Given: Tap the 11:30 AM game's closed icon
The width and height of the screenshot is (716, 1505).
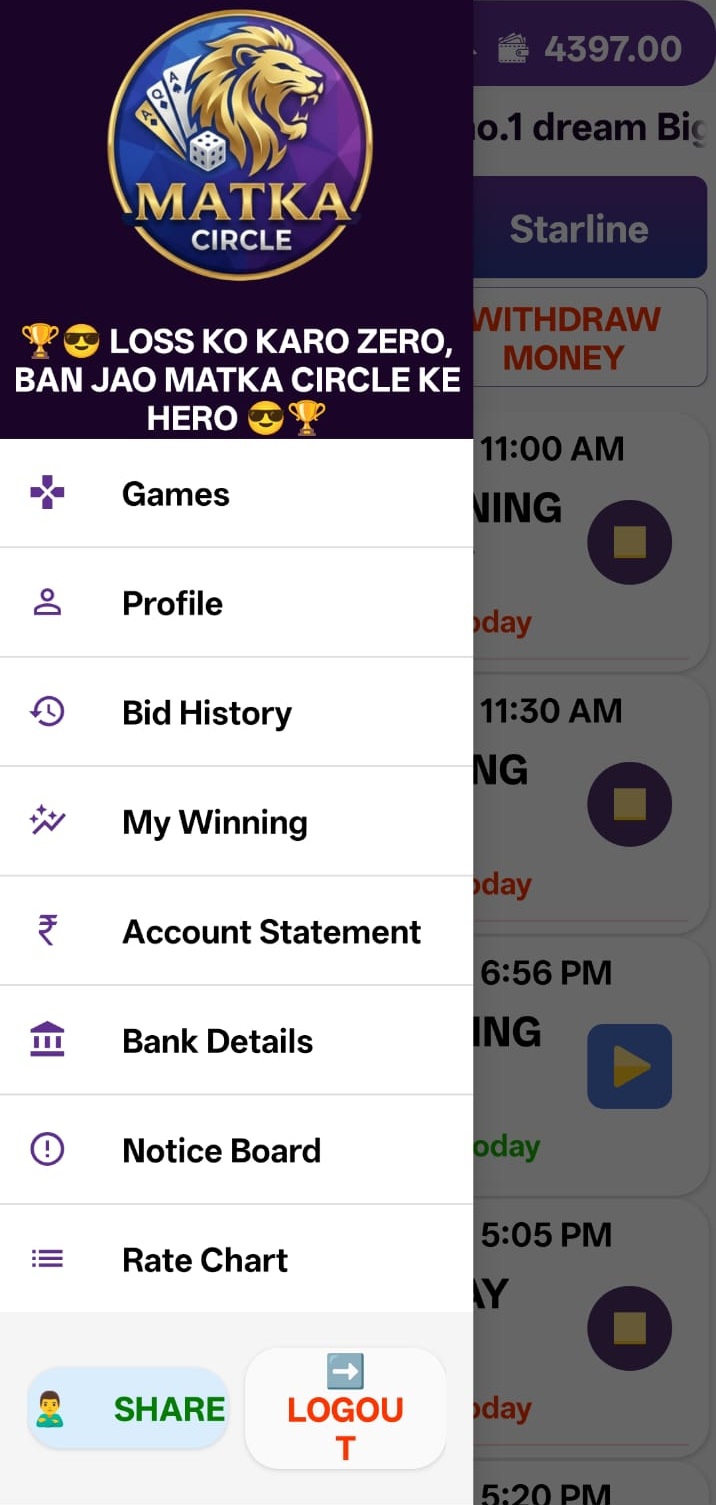Looking at the screenshot, I should click(x=629, y=804).
